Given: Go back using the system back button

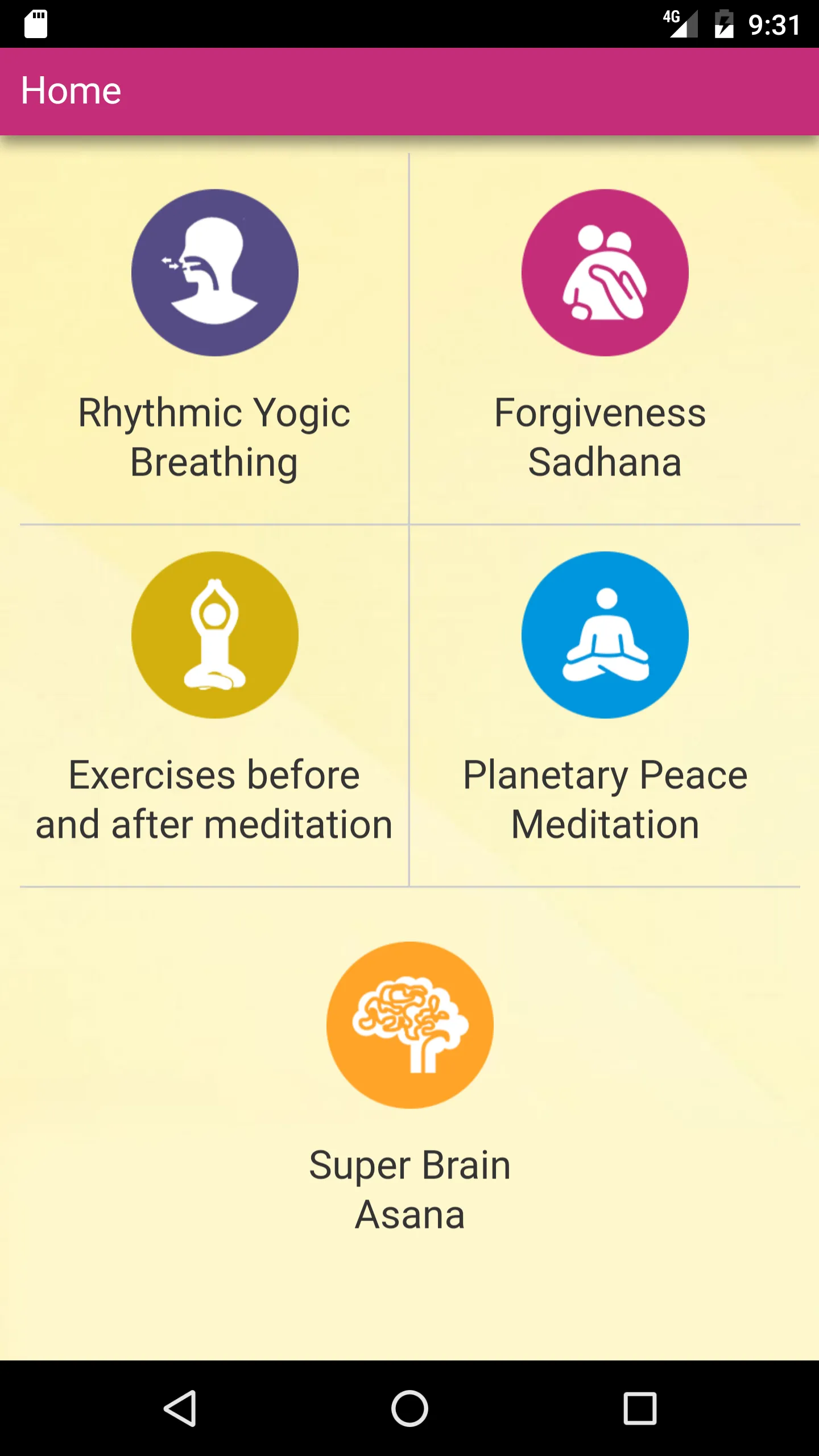Looking at the screenshot, I should click(180, 1409).
